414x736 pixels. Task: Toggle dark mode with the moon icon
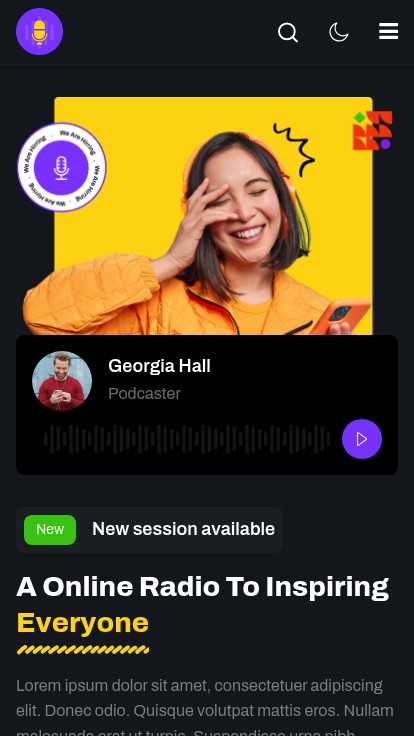click(x=339, y=32)
